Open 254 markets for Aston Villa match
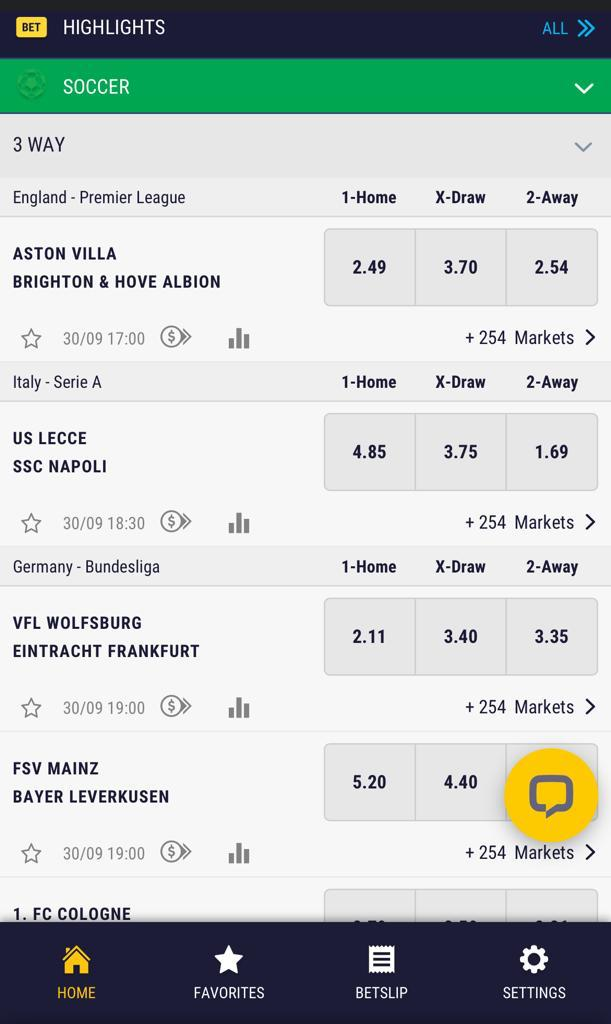Viewport: 611px width, 1024px height. coord(530,338)
